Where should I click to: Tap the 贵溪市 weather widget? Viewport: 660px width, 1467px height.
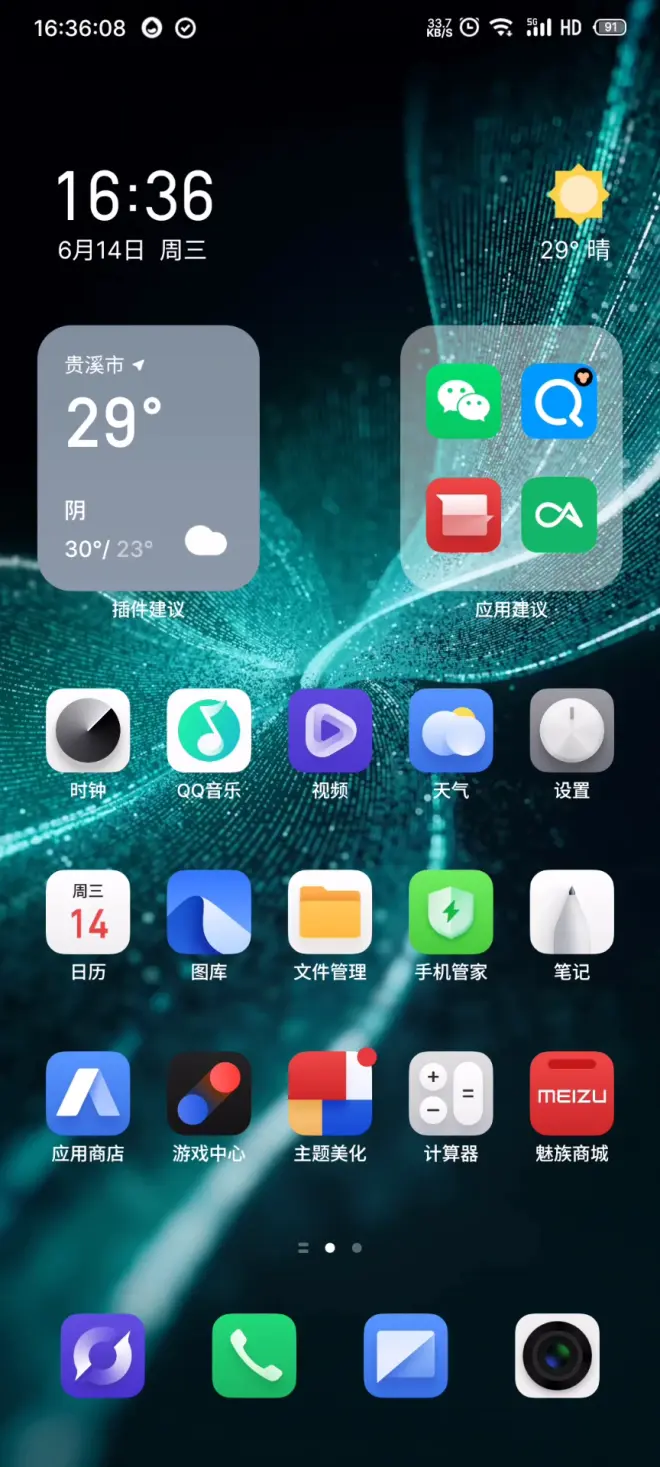tap(148, 458)
